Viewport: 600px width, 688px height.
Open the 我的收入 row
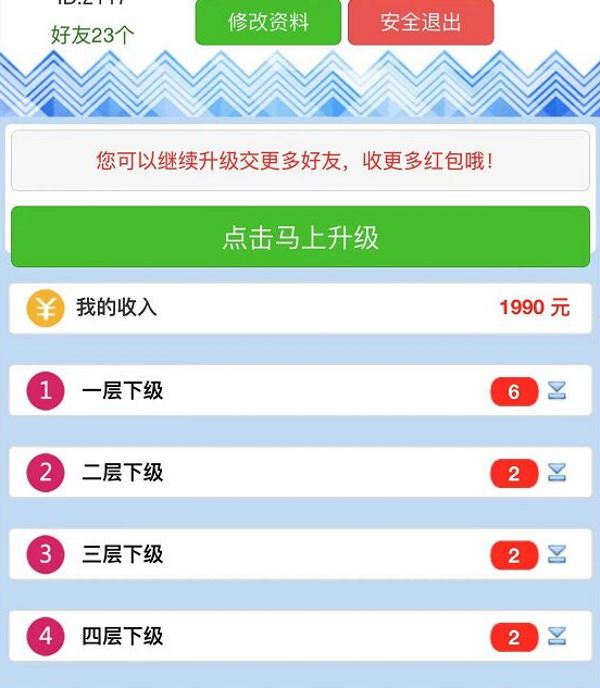click(300, 308)
